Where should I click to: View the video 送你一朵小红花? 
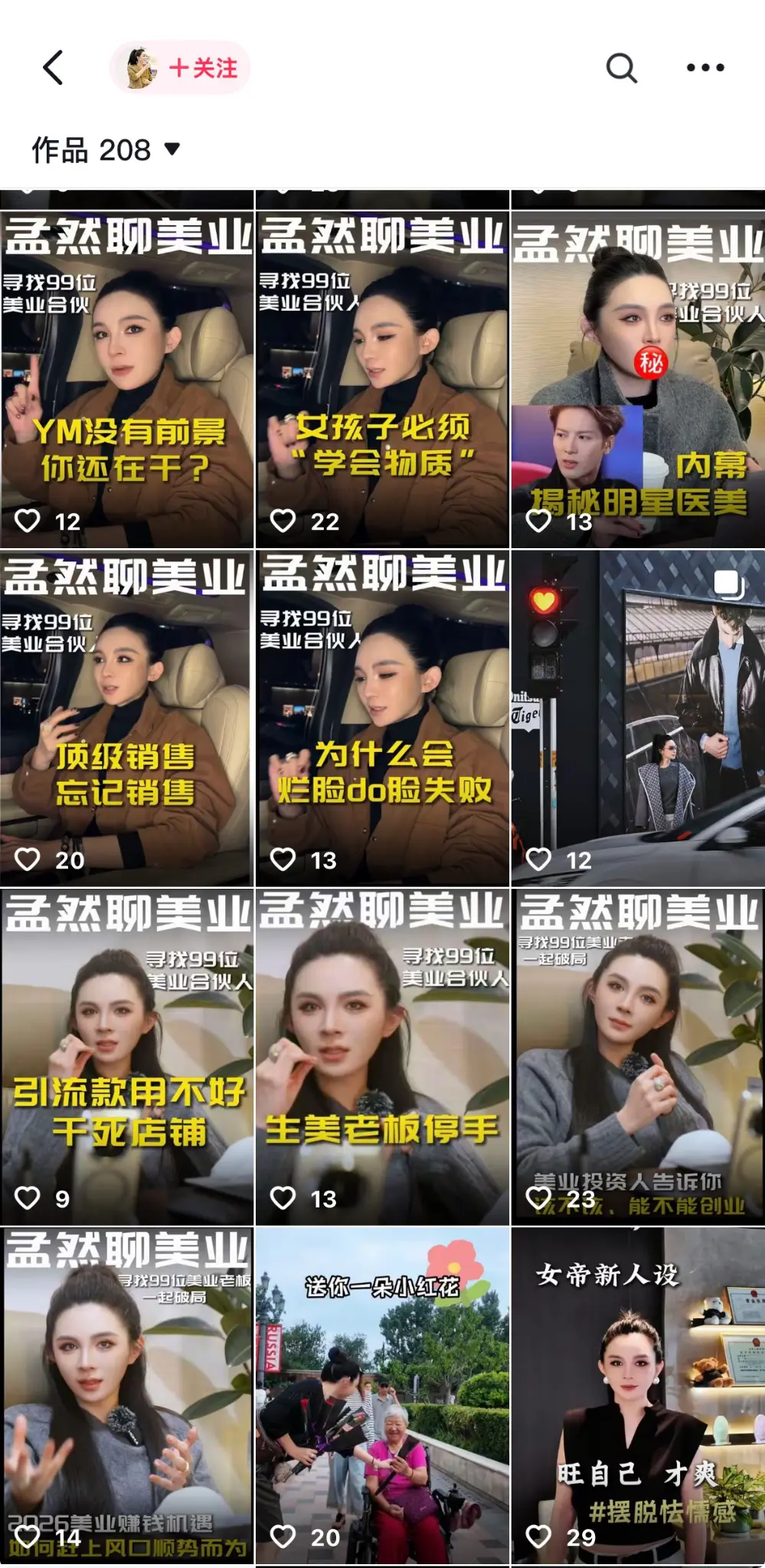pos(382,1395)
